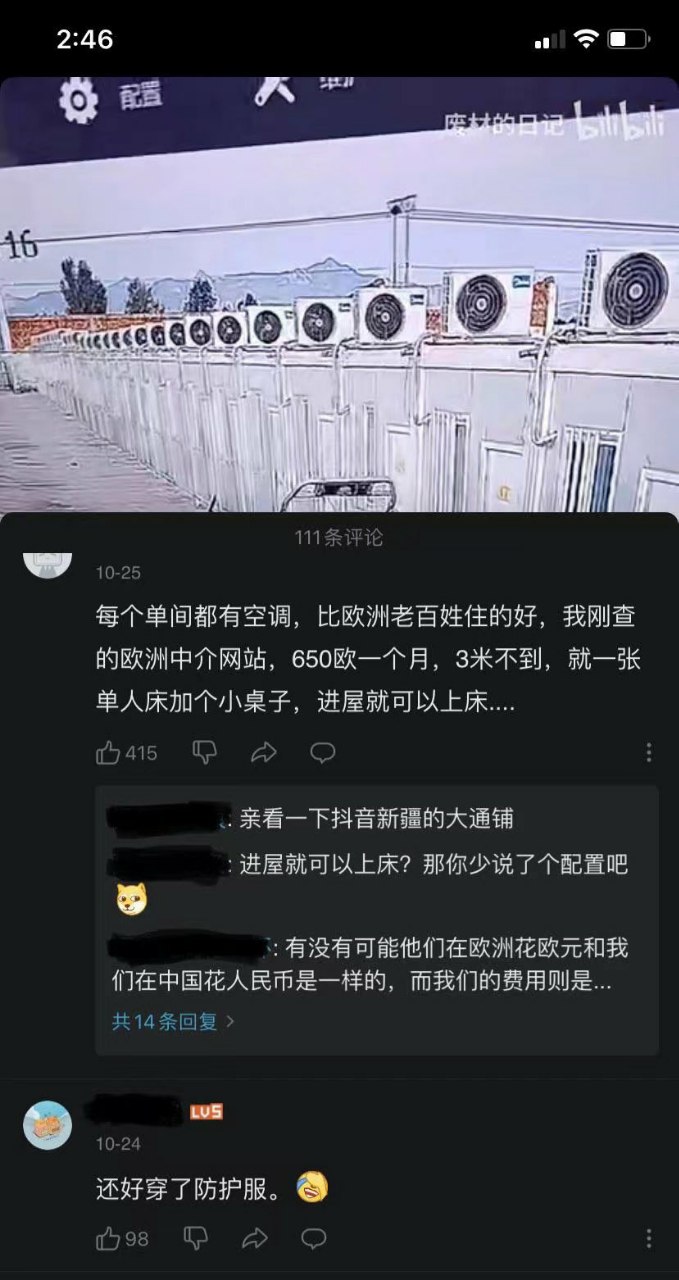Open overflow menu on the 10-25 comment
The width and height of the screenshot is (679, 1280).
pos(649,753)
